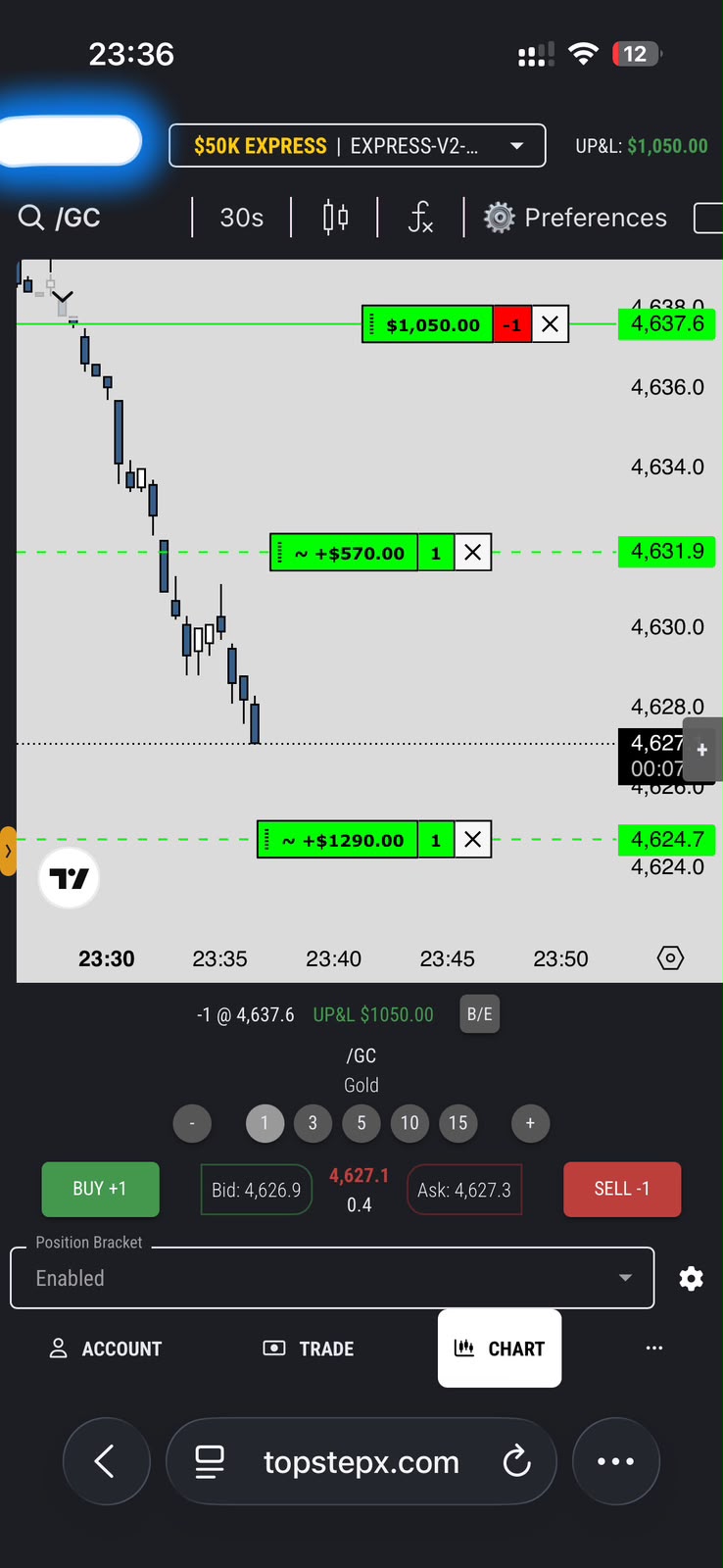The height and width of the screenshot is (1568, 723).
Task: Expand the Position Bracket dropdown
Action: coord(332,1278)
